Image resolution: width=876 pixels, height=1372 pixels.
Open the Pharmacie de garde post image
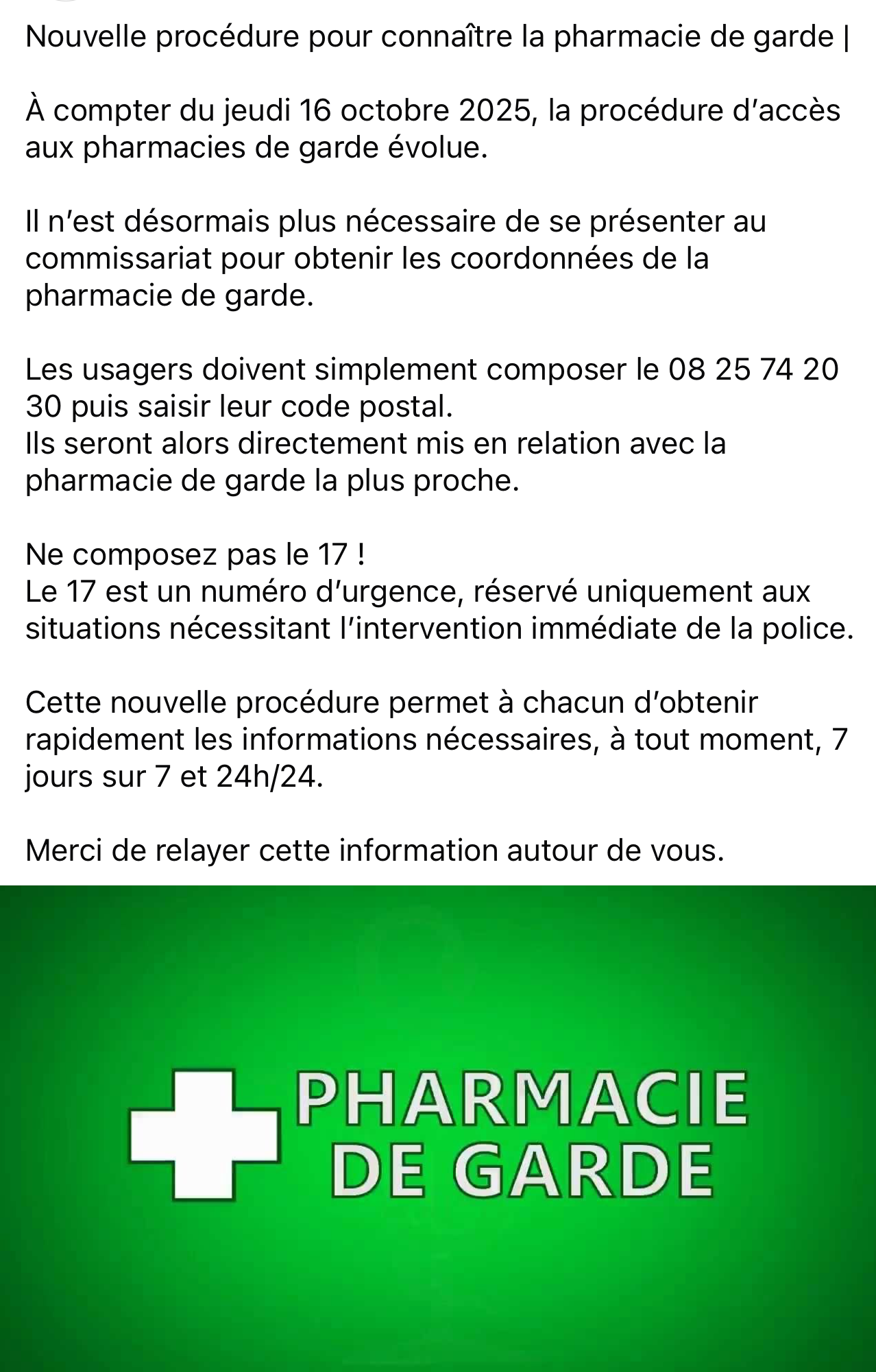[x=438, y=1127]
